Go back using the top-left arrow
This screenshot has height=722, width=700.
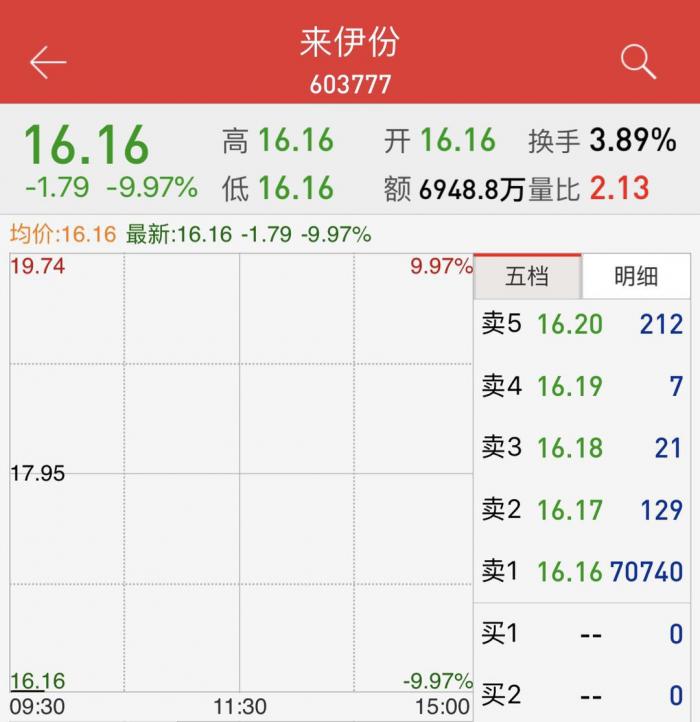pyautogui.click(x=47, y=62)
